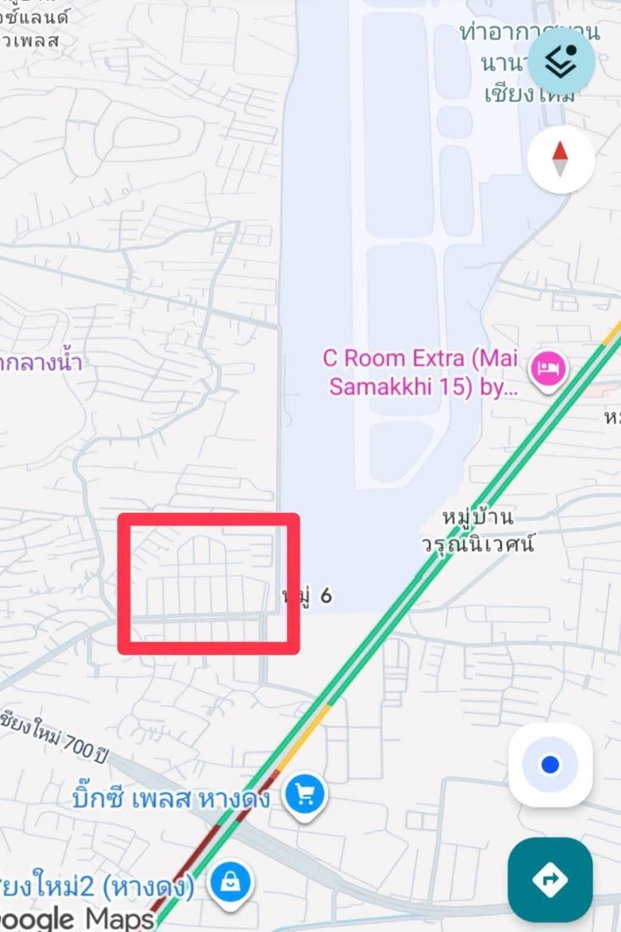Center map on my current location
Screen dimensions: 621x932
coord(549,765)
